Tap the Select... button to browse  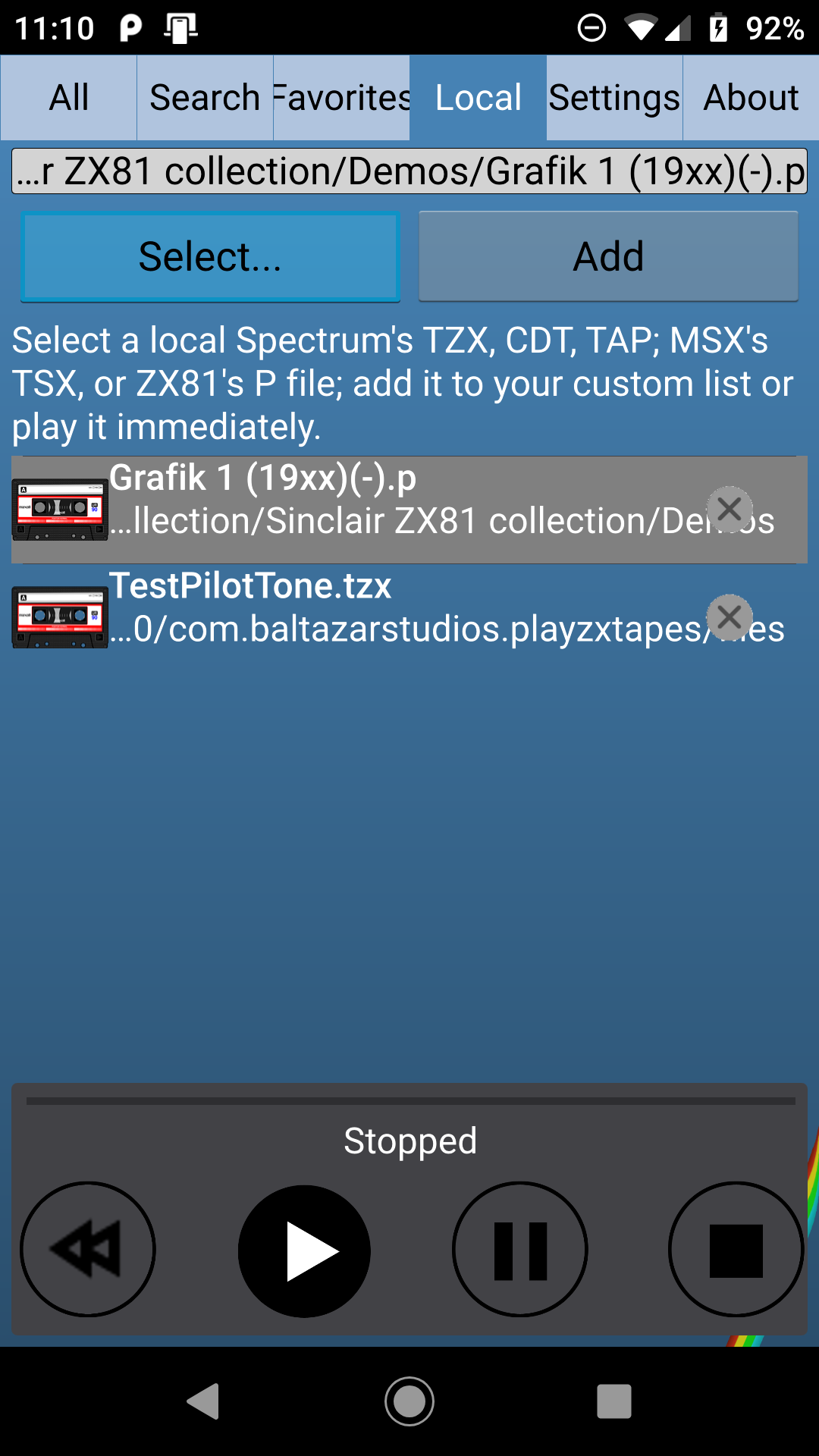[x=210, y=256]
